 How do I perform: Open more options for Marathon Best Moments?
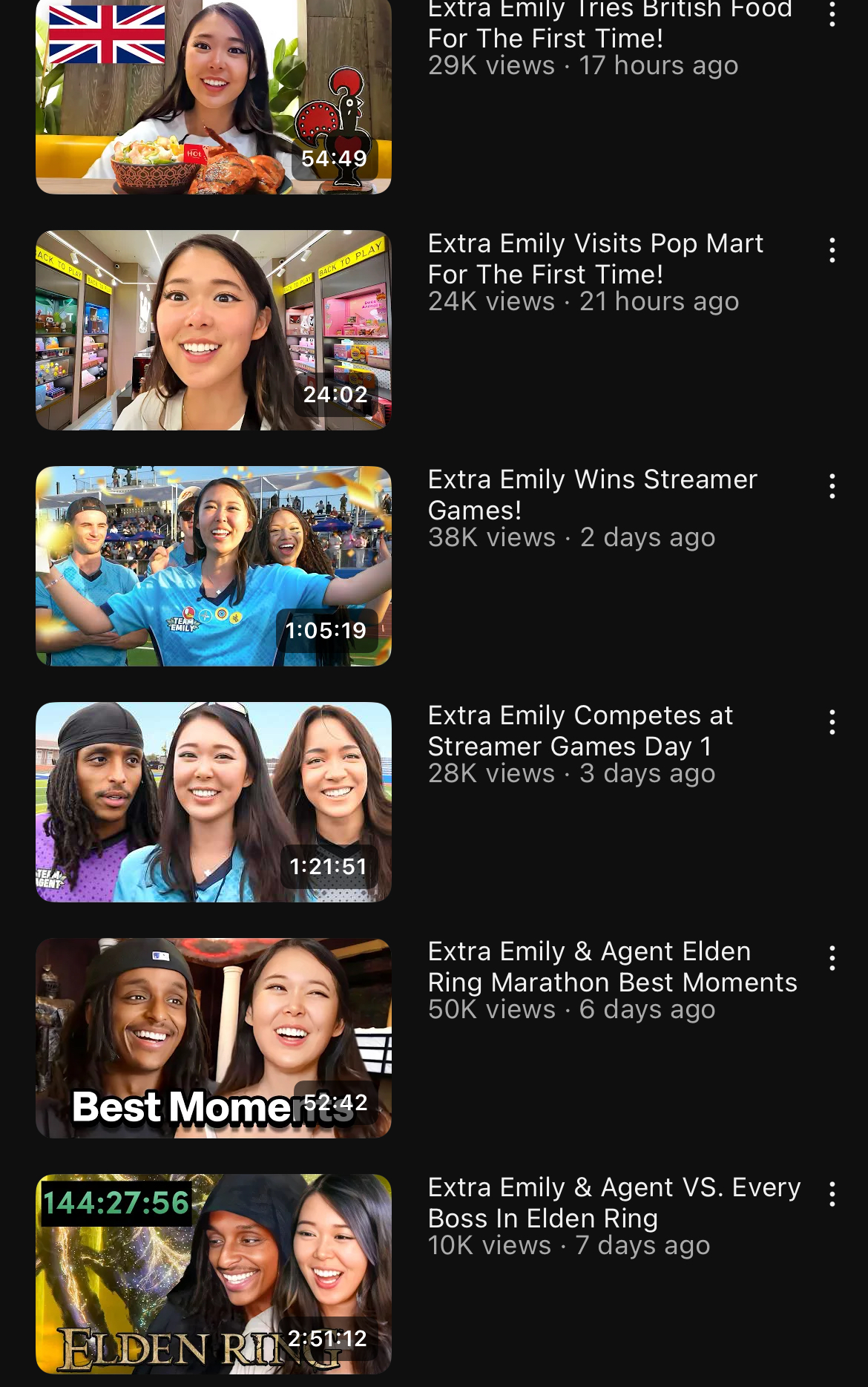(x=832, y=958)
